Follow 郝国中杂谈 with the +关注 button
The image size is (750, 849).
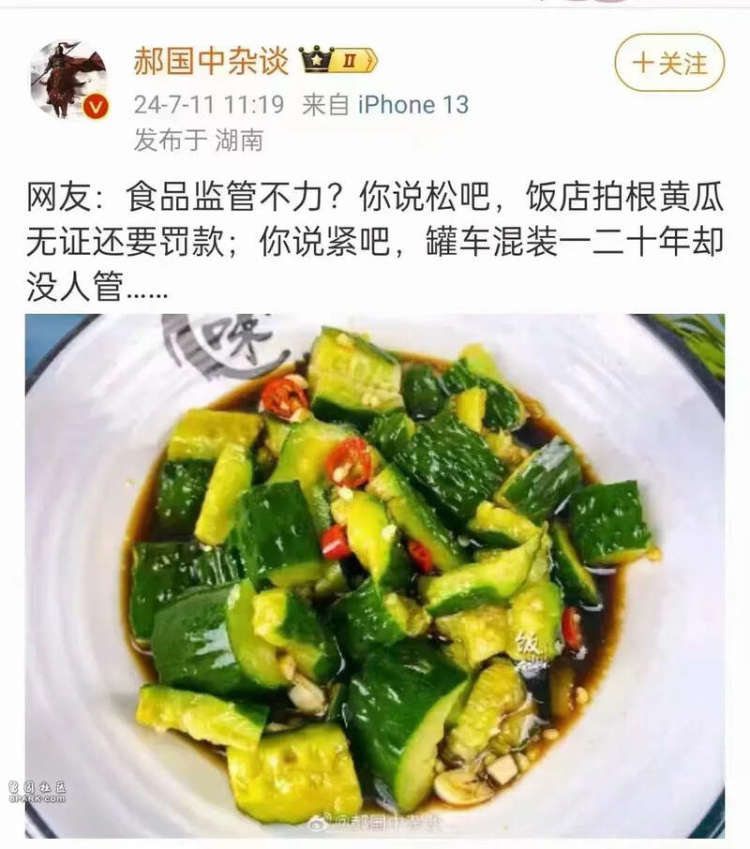[x=669, y=63]
